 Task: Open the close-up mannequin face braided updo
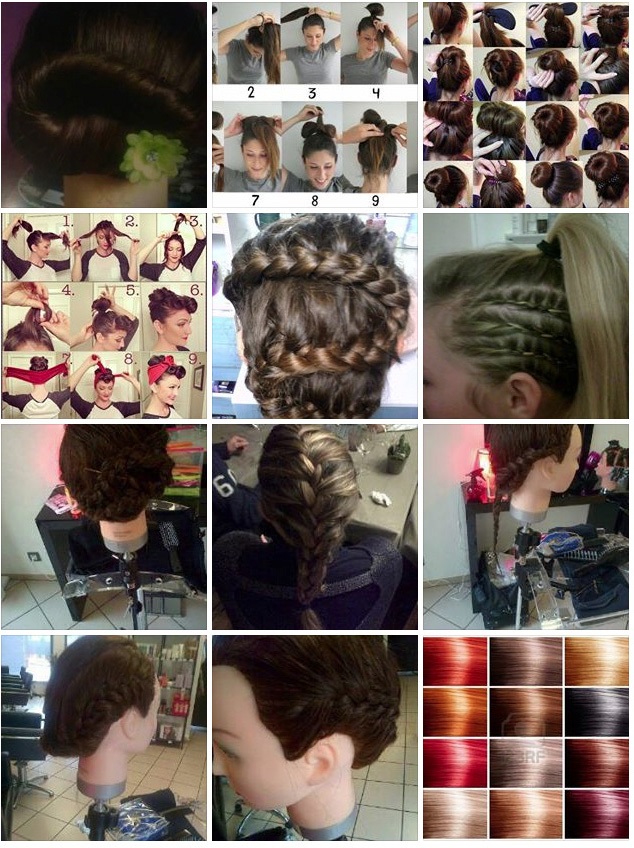coord(315,738)
